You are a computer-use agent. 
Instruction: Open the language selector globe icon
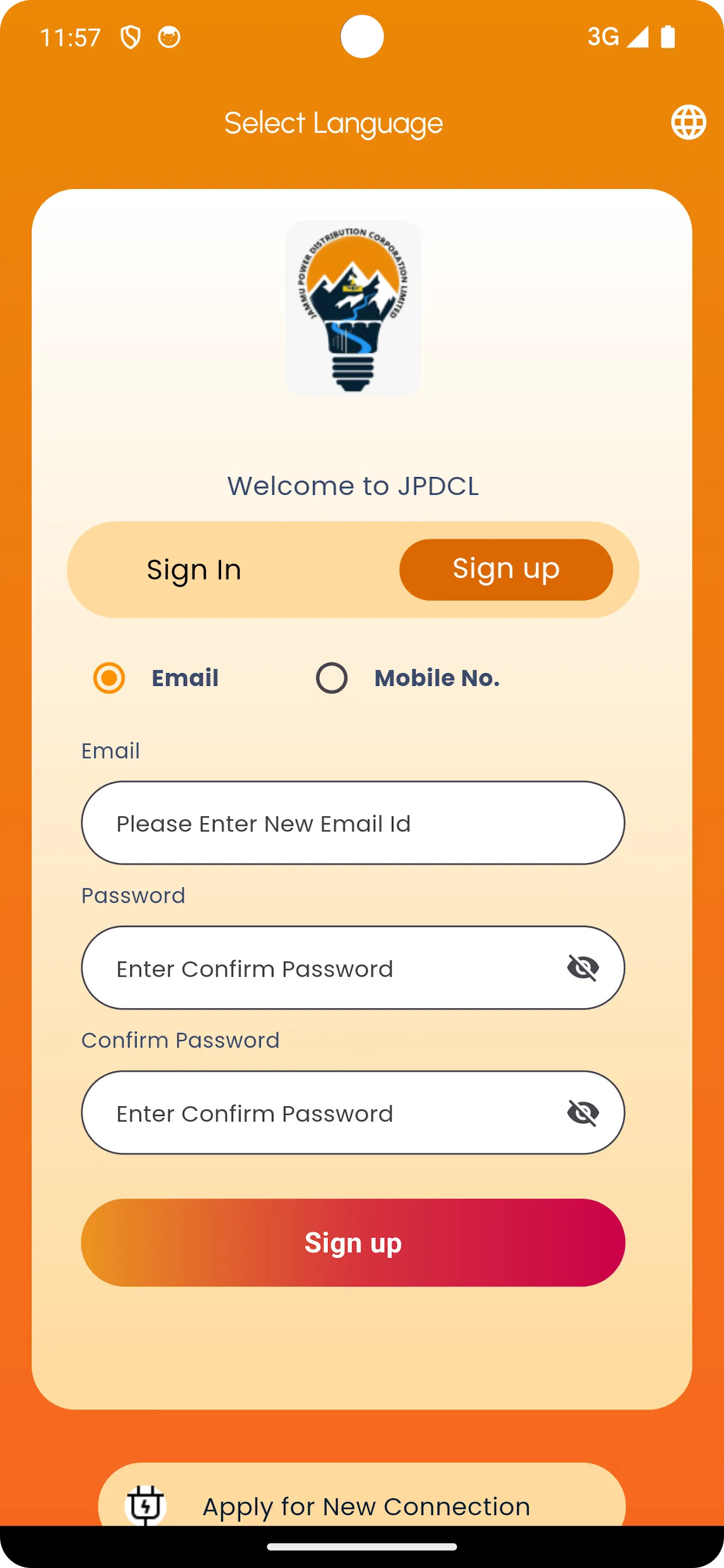689,122
